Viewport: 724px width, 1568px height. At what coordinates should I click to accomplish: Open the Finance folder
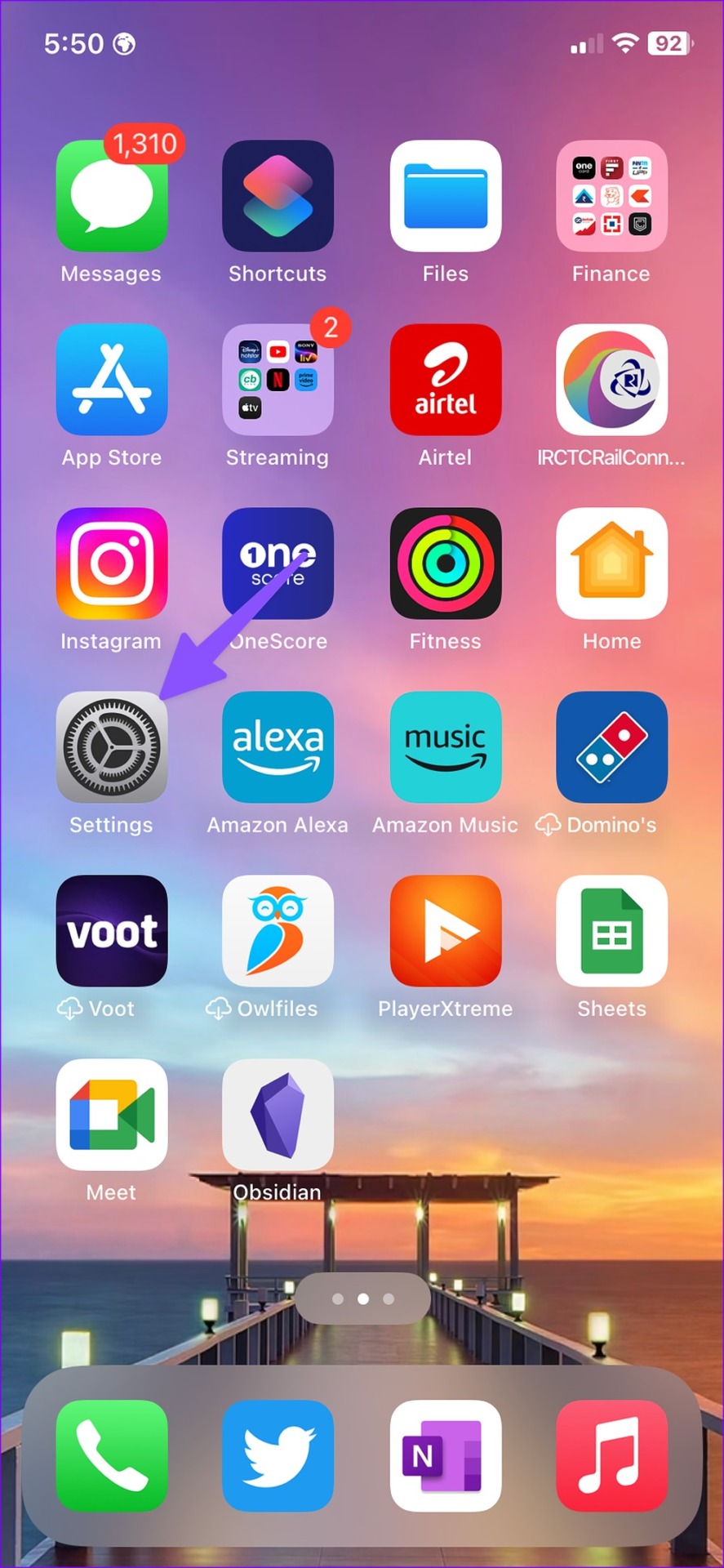point(611,196)
